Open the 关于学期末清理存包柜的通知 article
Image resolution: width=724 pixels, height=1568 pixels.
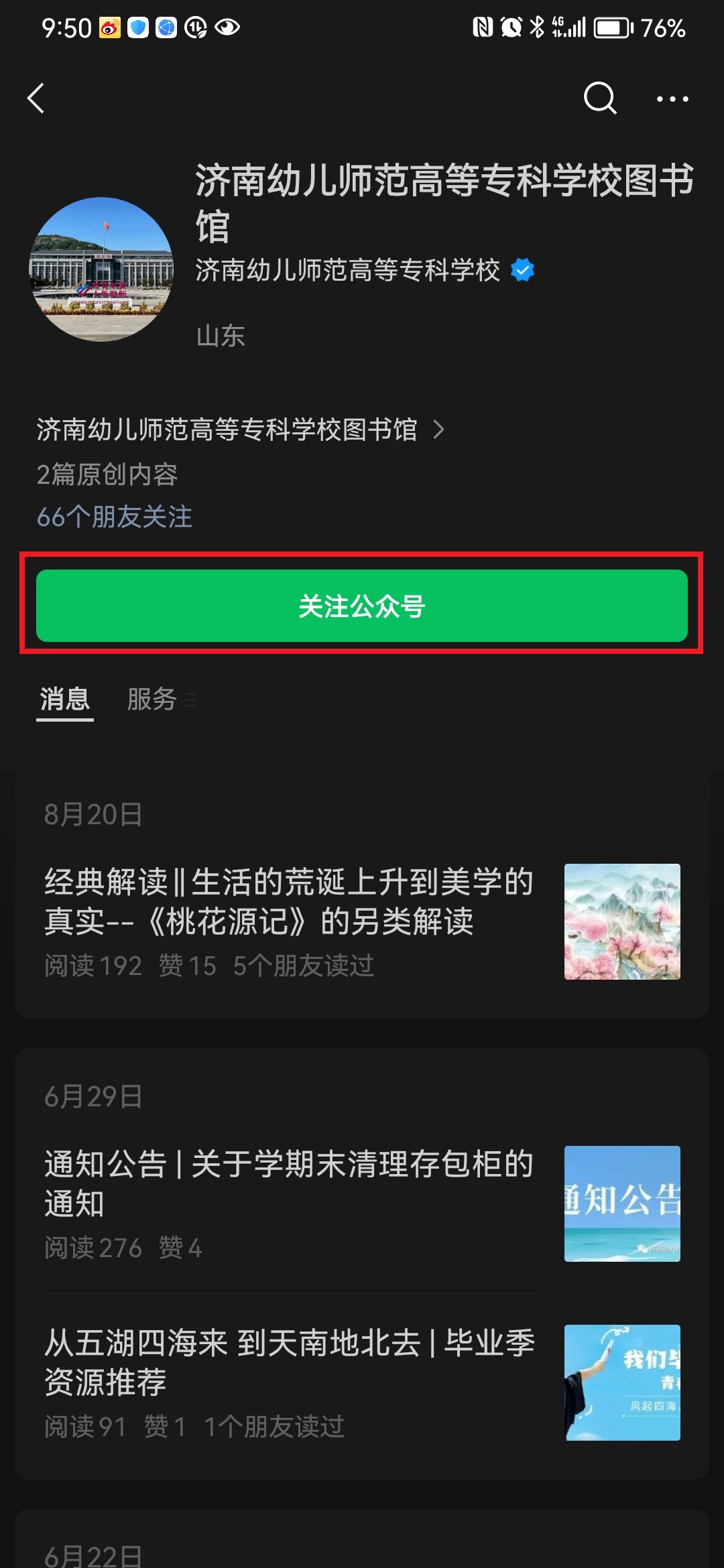point(290,1183)
